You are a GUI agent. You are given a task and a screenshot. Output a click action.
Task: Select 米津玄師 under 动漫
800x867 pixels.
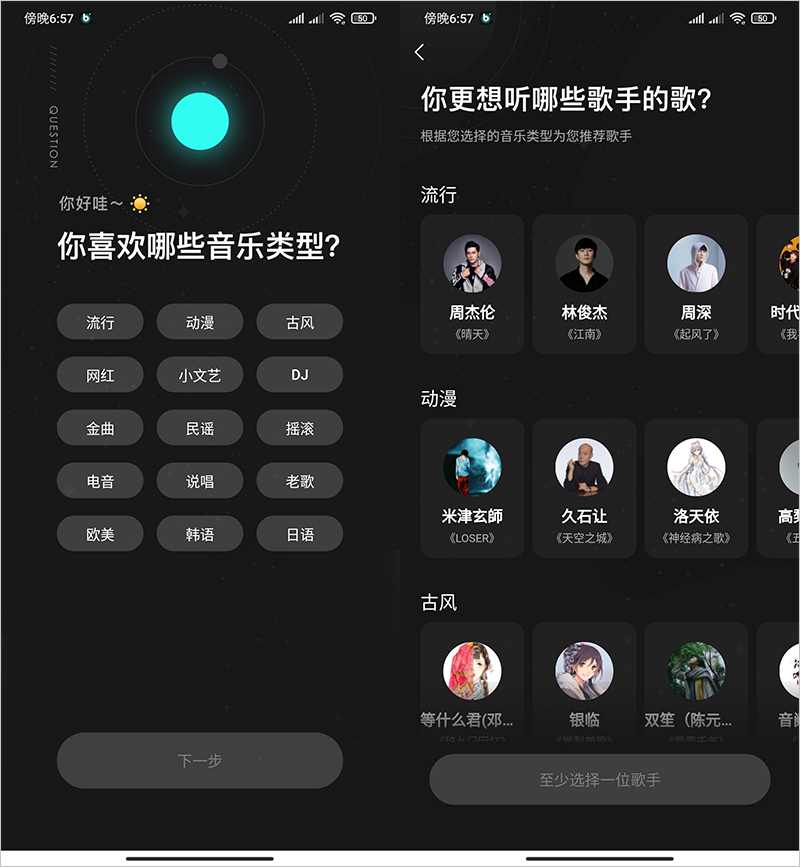click(x=472, y=488)
